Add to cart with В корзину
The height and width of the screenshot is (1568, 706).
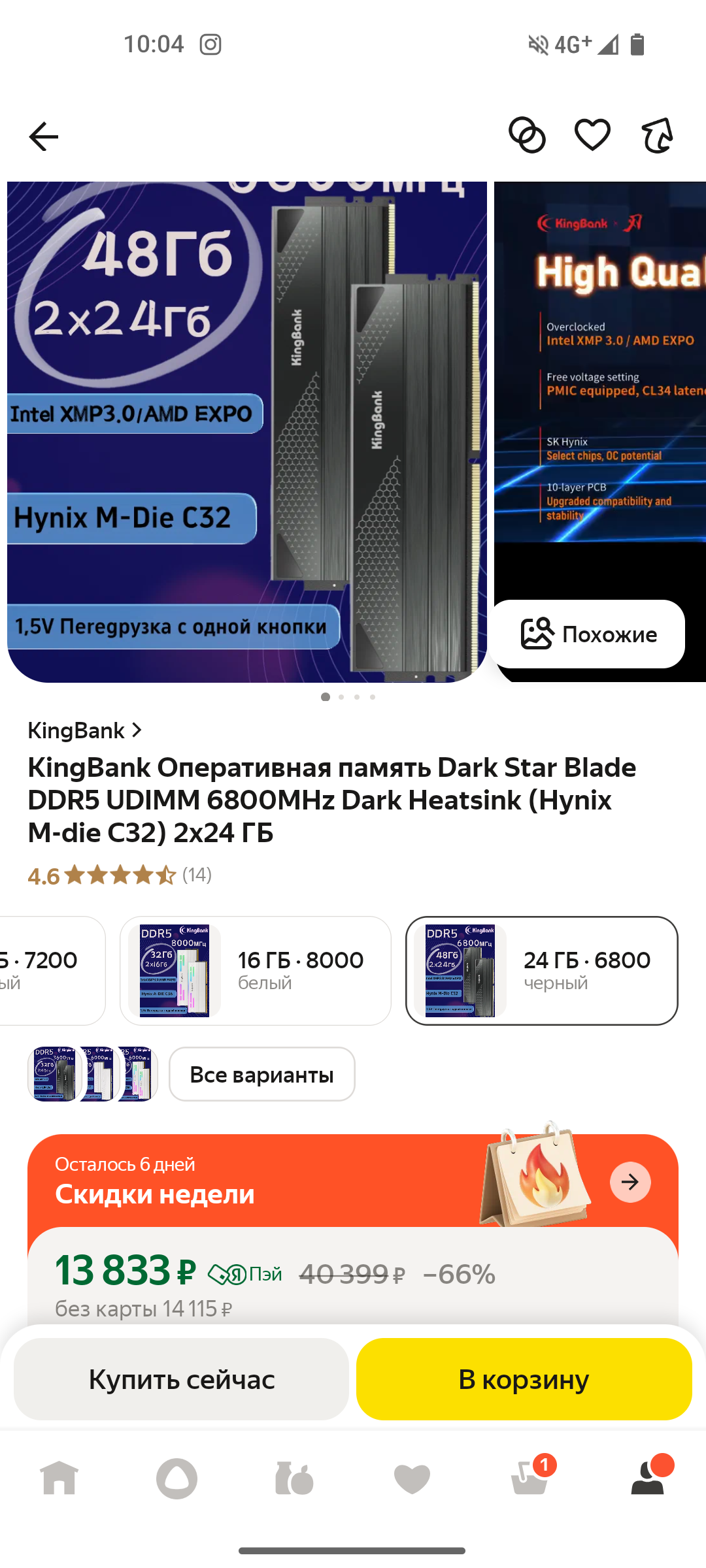point(524,1379)
